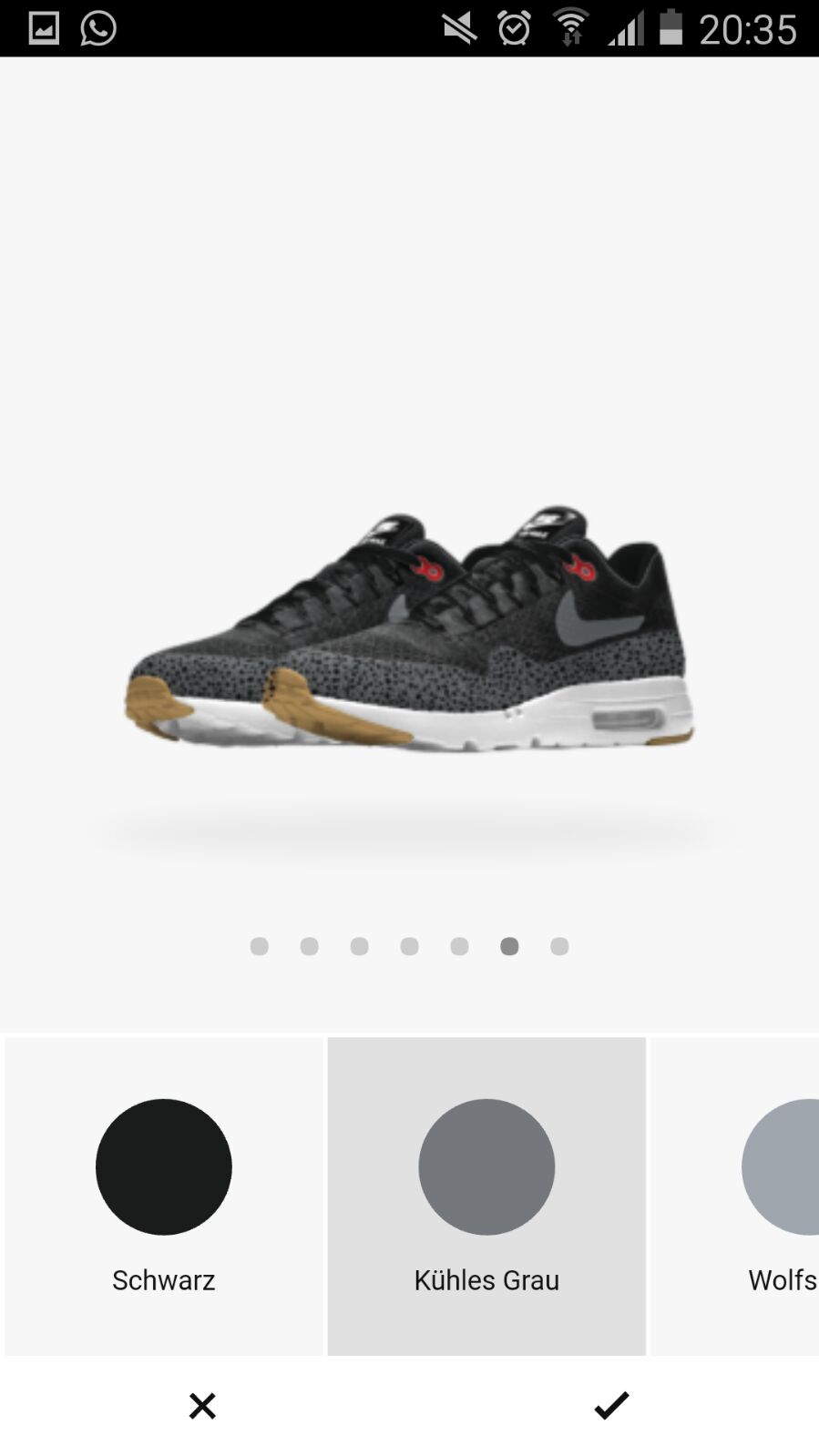
Task: Cancel the color change with the X
Action: pyautogui.click(x=202, y=1406)
